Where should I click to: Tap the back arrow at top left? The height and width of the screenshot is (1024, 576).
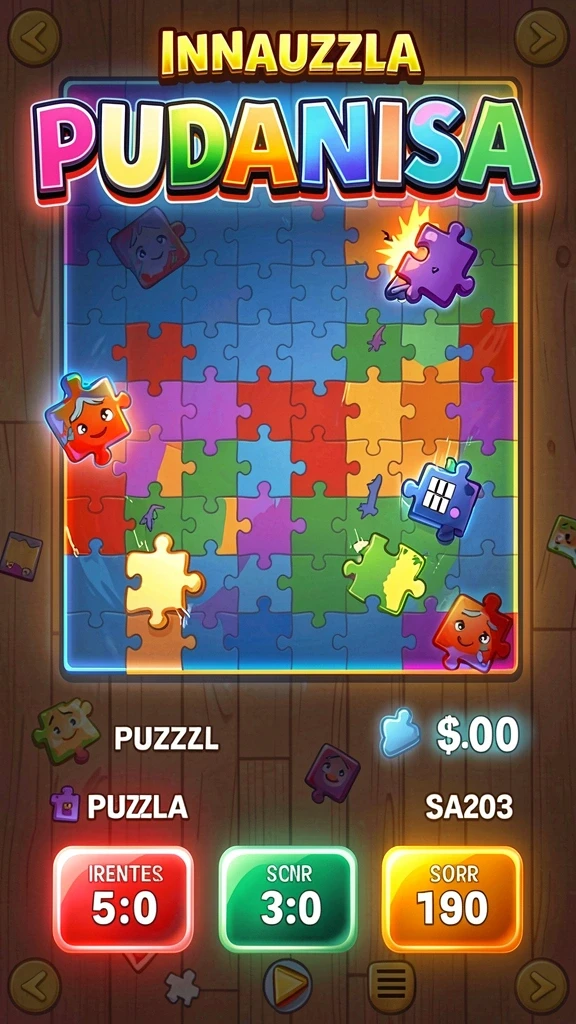(x=34, y=37)
